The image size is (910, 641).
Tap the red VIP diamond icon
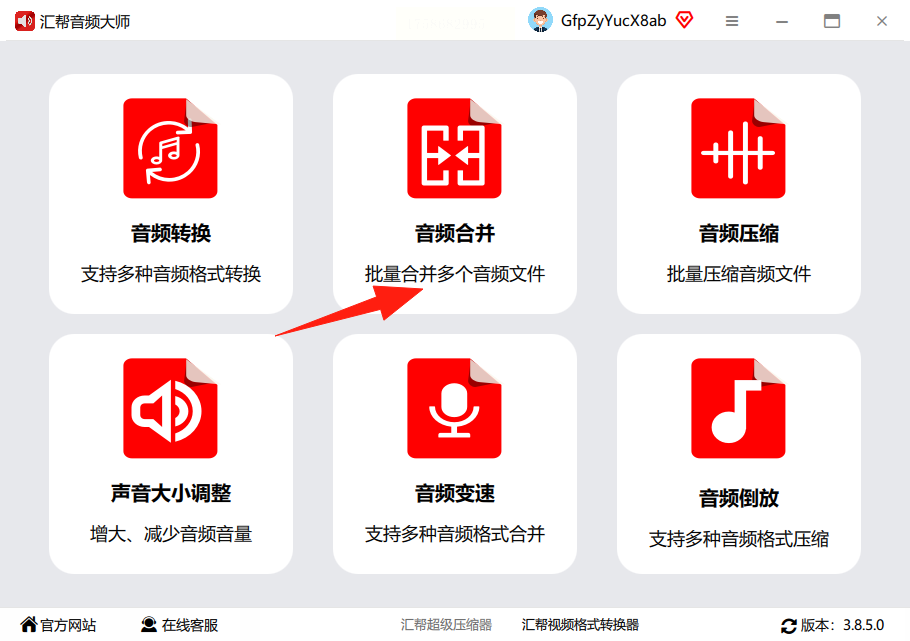[x=685, y=21]
